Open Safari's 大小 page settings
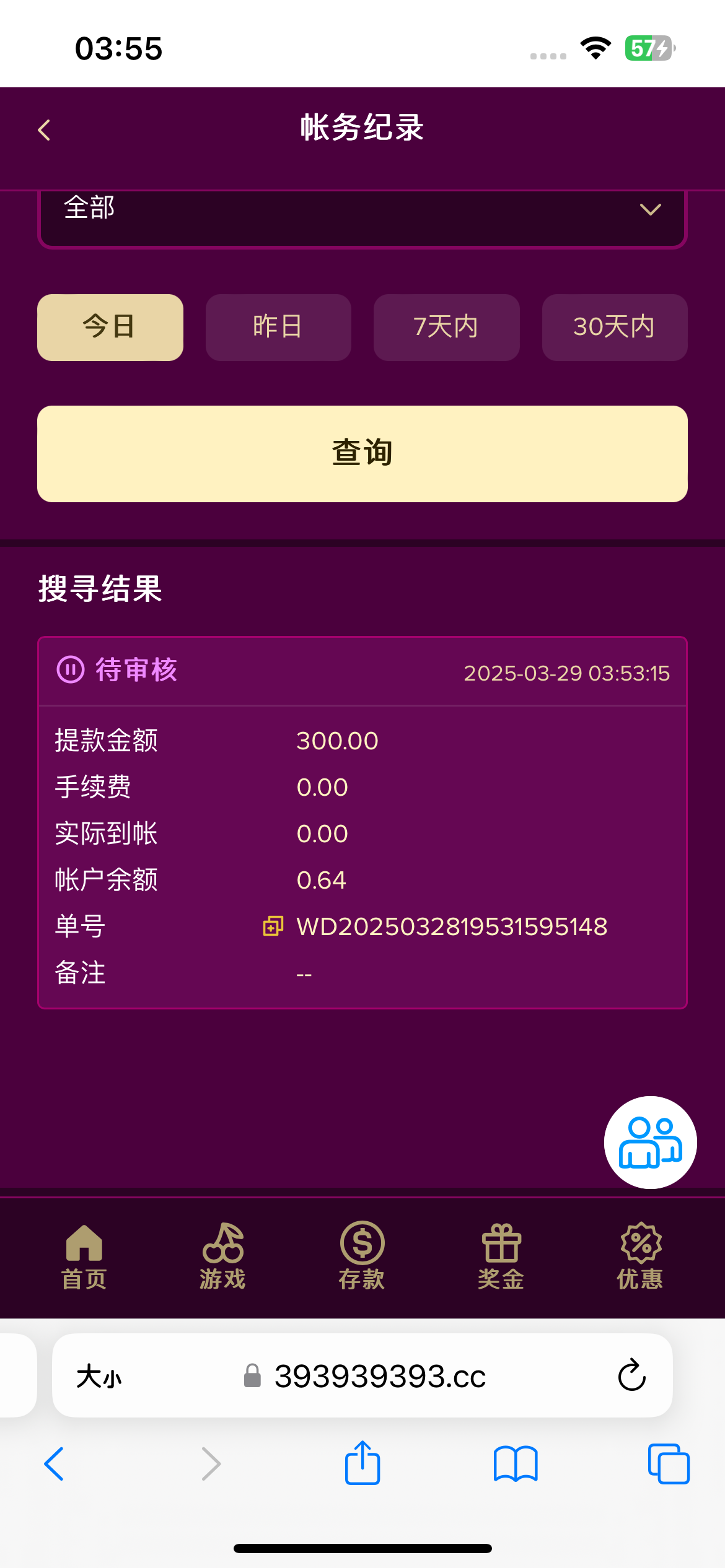The image size is (725, 1568). pyautogui.click(x=99, y=1377)
